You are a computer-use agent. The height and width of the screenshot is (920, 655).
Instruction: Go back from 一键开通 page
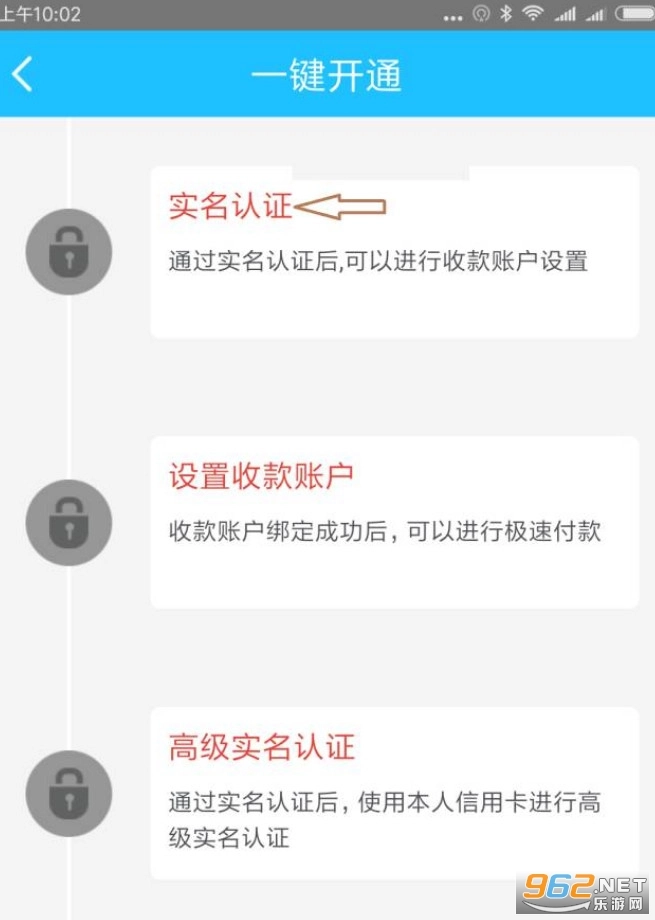(x=24, y=75)
